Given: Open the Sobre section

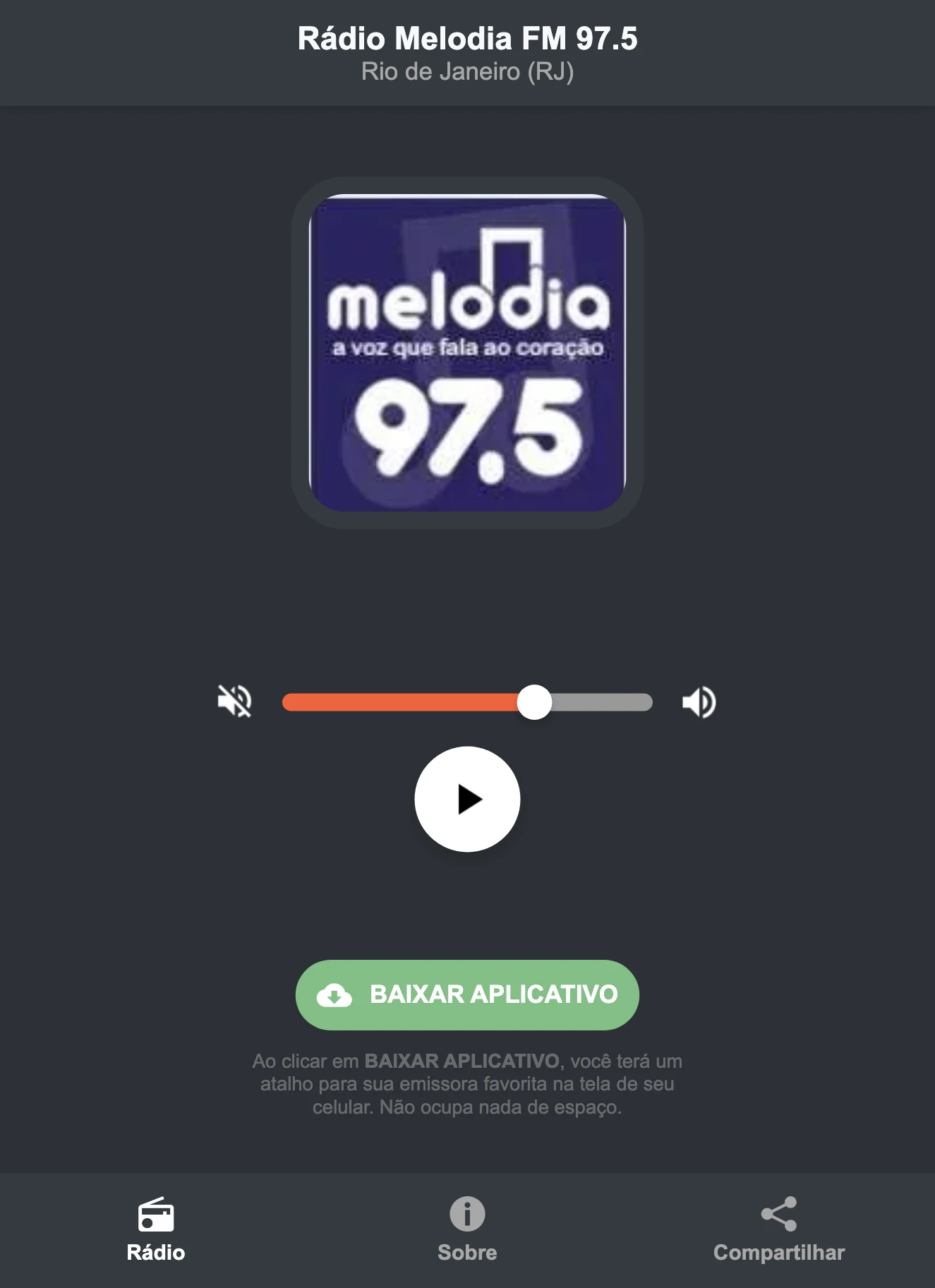Looking at the screenshot, I should [x=467, y=1228].
